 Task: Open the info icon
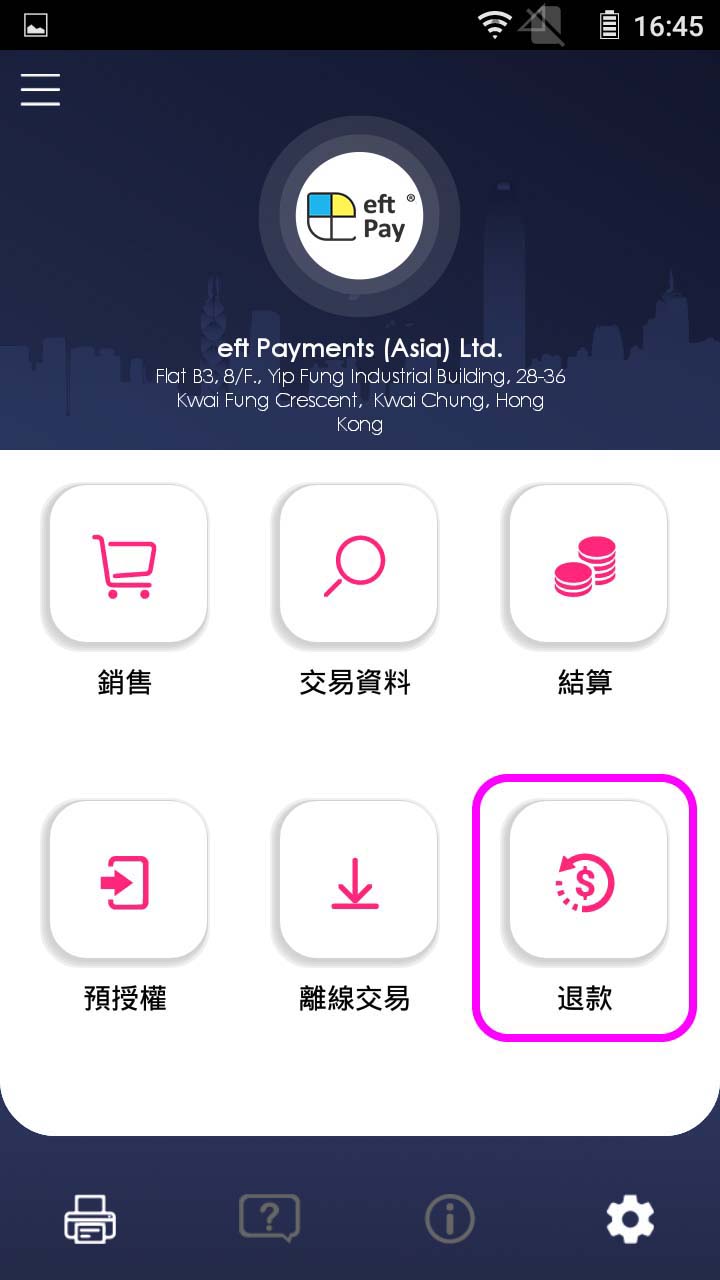click(449, 1219)
